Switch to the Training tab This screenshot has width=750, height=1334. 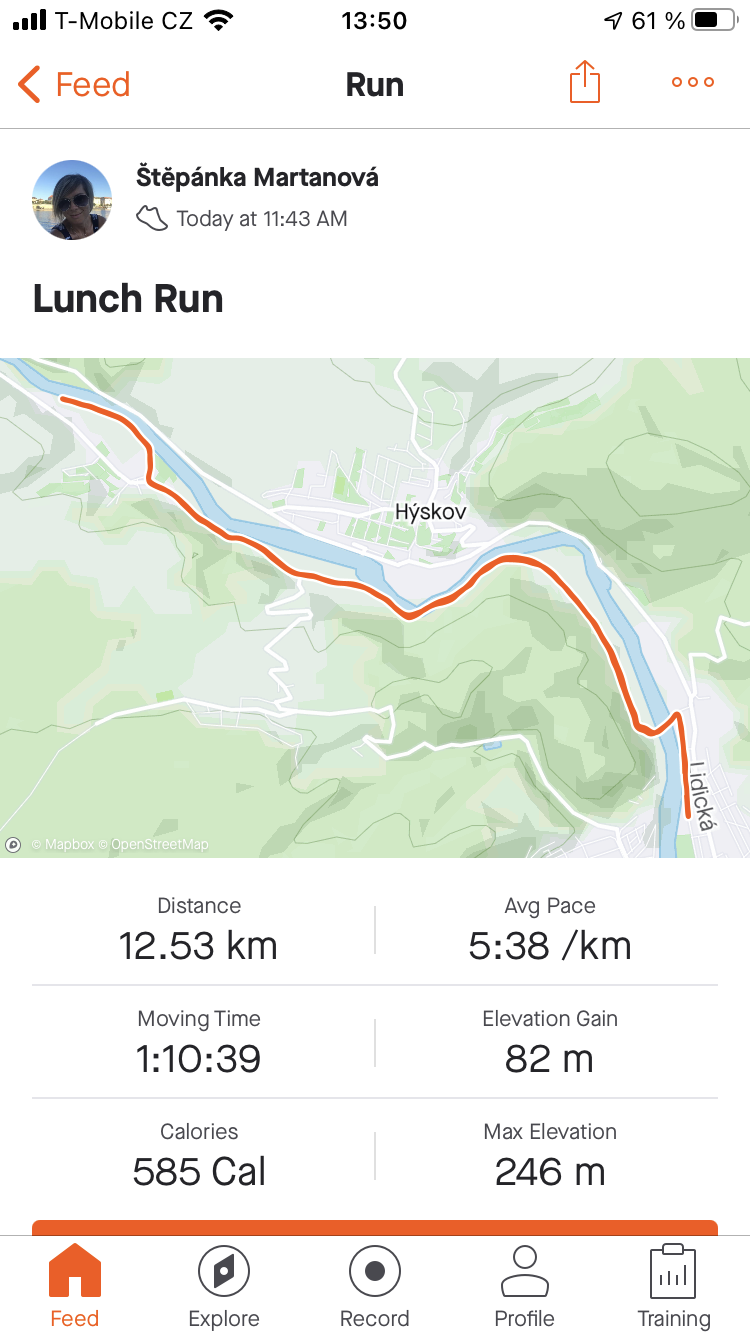point(674,1285)
